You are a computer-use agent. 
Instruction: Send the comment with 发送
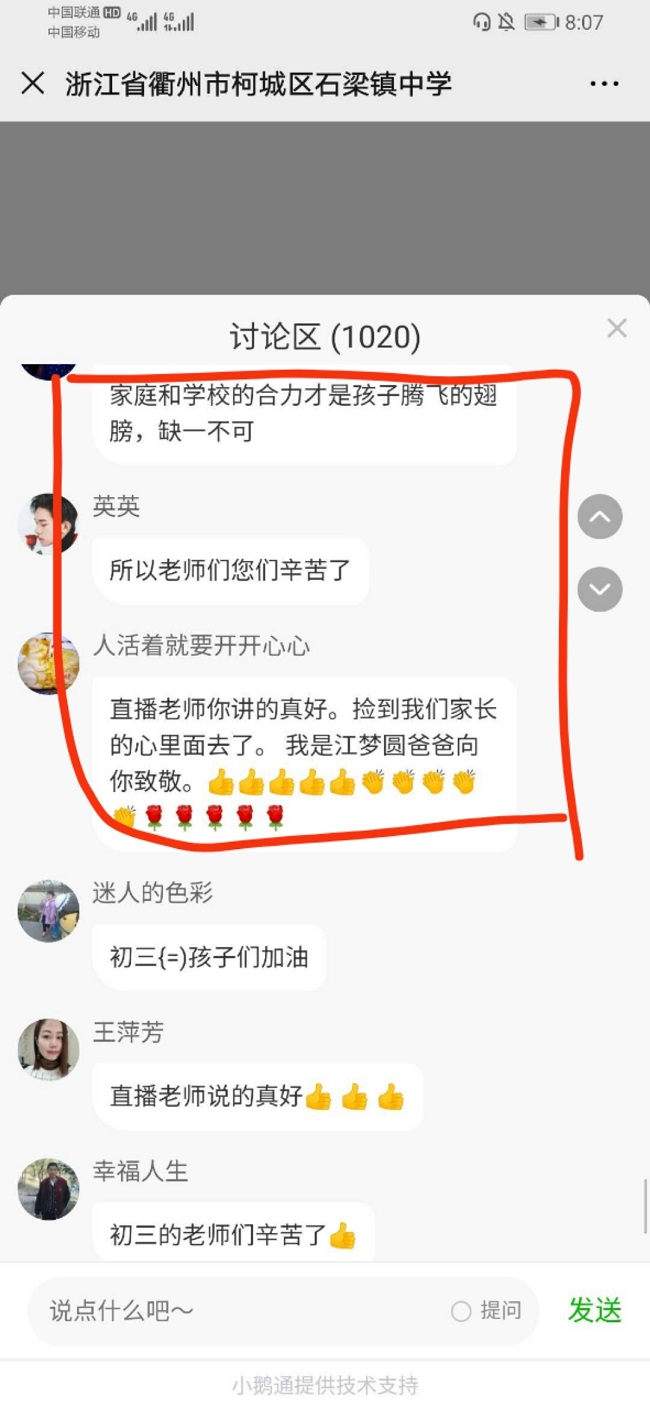coord(595,1310)
